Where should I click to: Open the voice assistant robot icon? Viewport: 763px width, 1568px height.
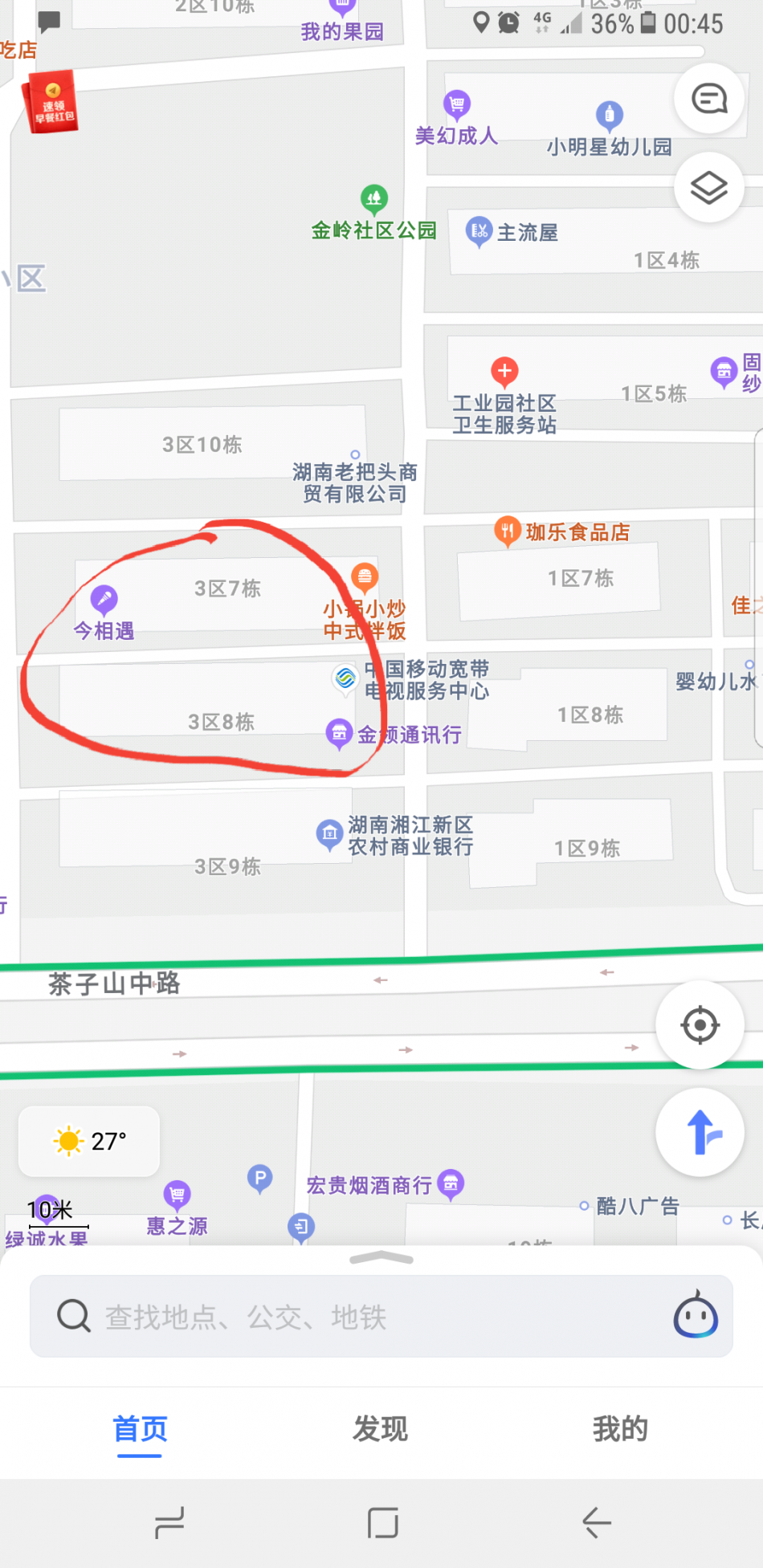pos(696,1315)
